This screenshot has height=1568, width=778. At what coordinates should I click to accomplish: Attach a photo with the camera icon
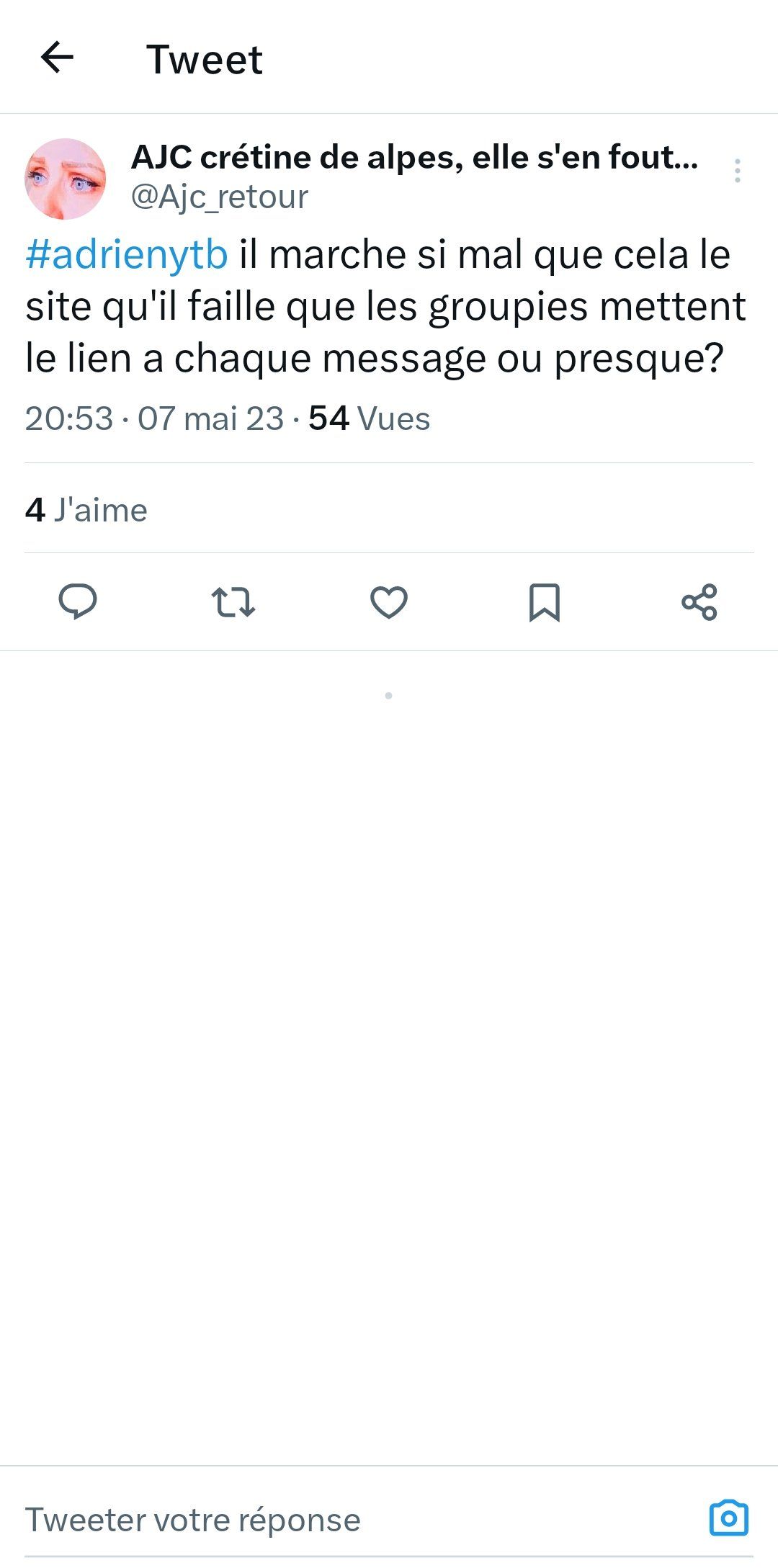(729, 1518)
